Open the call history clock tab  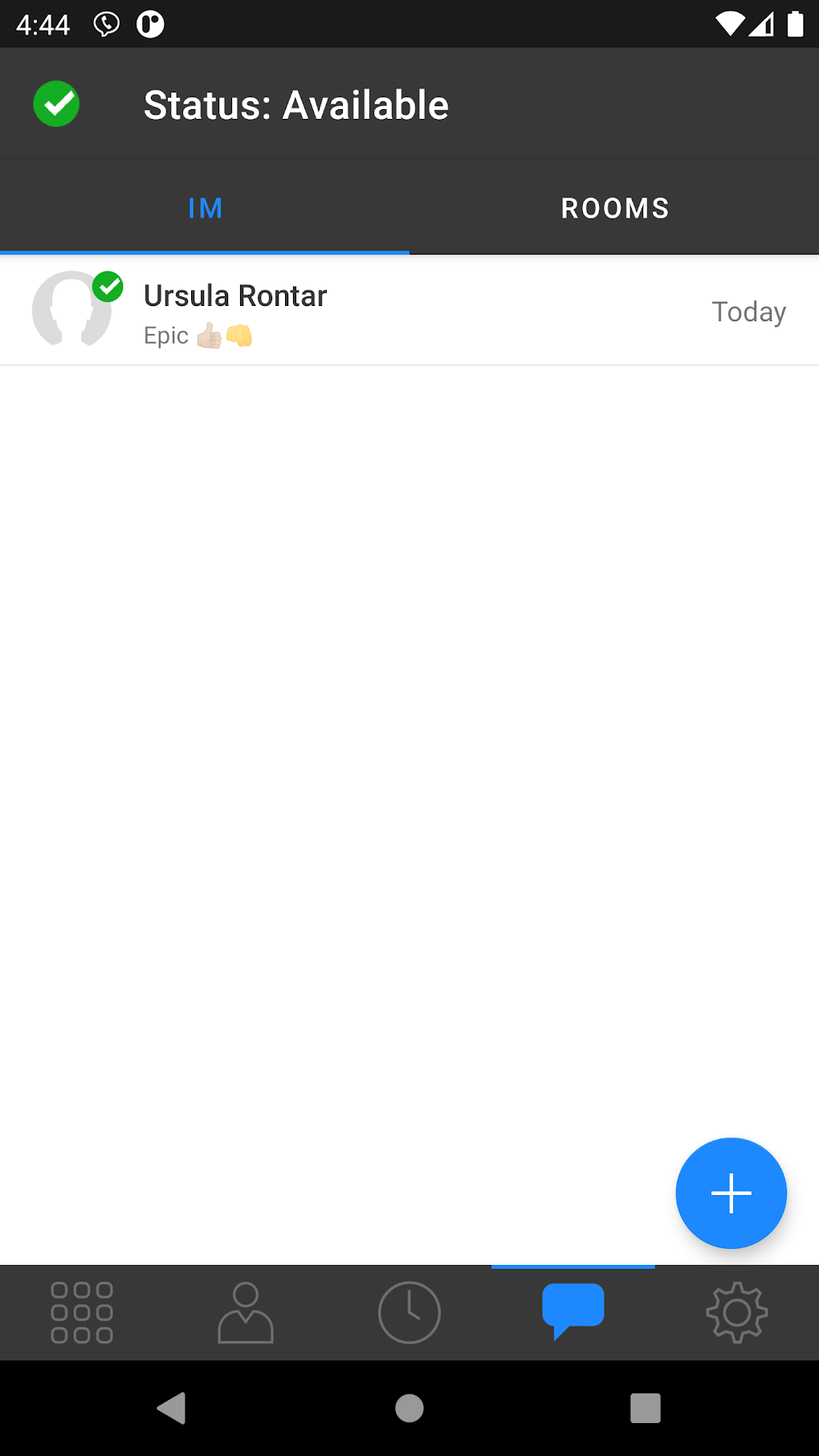tap(409, 1312)
